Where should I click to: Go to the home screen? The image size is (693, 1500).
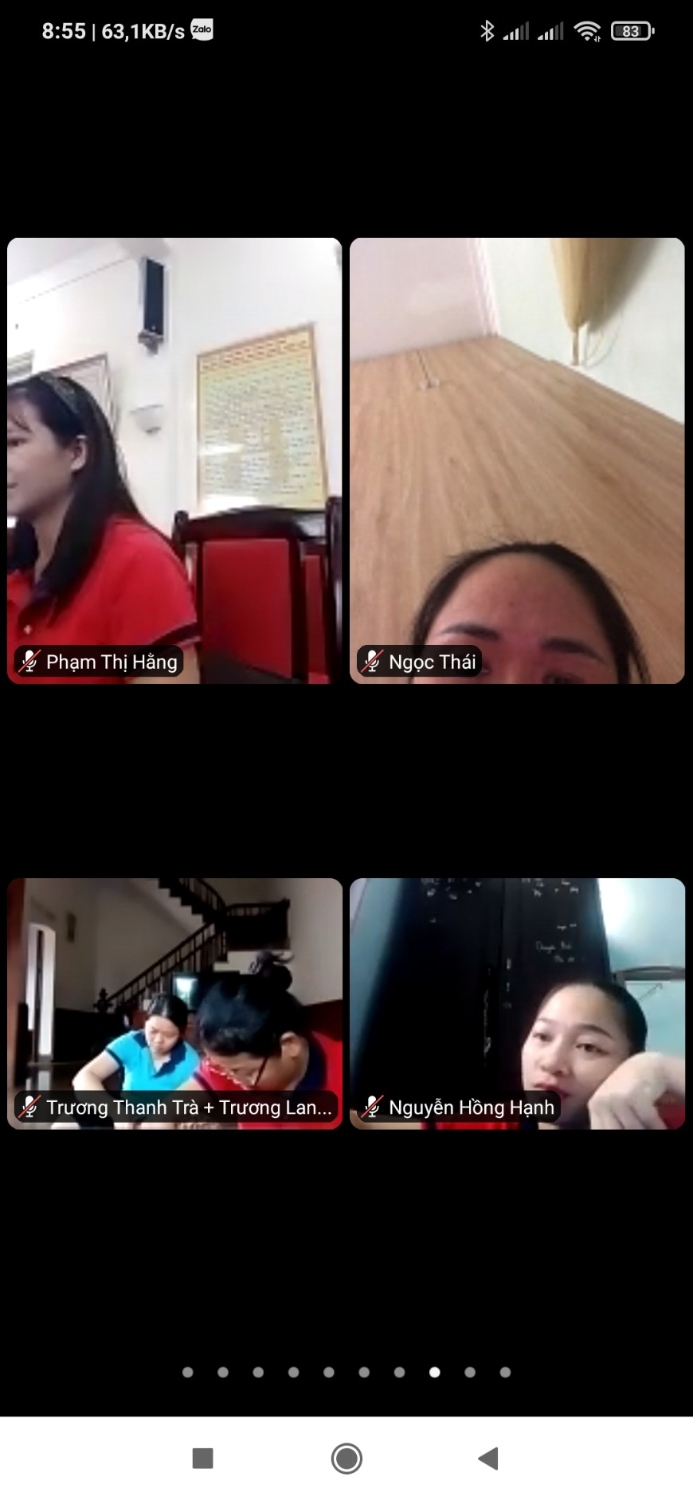coord(346,1458)
